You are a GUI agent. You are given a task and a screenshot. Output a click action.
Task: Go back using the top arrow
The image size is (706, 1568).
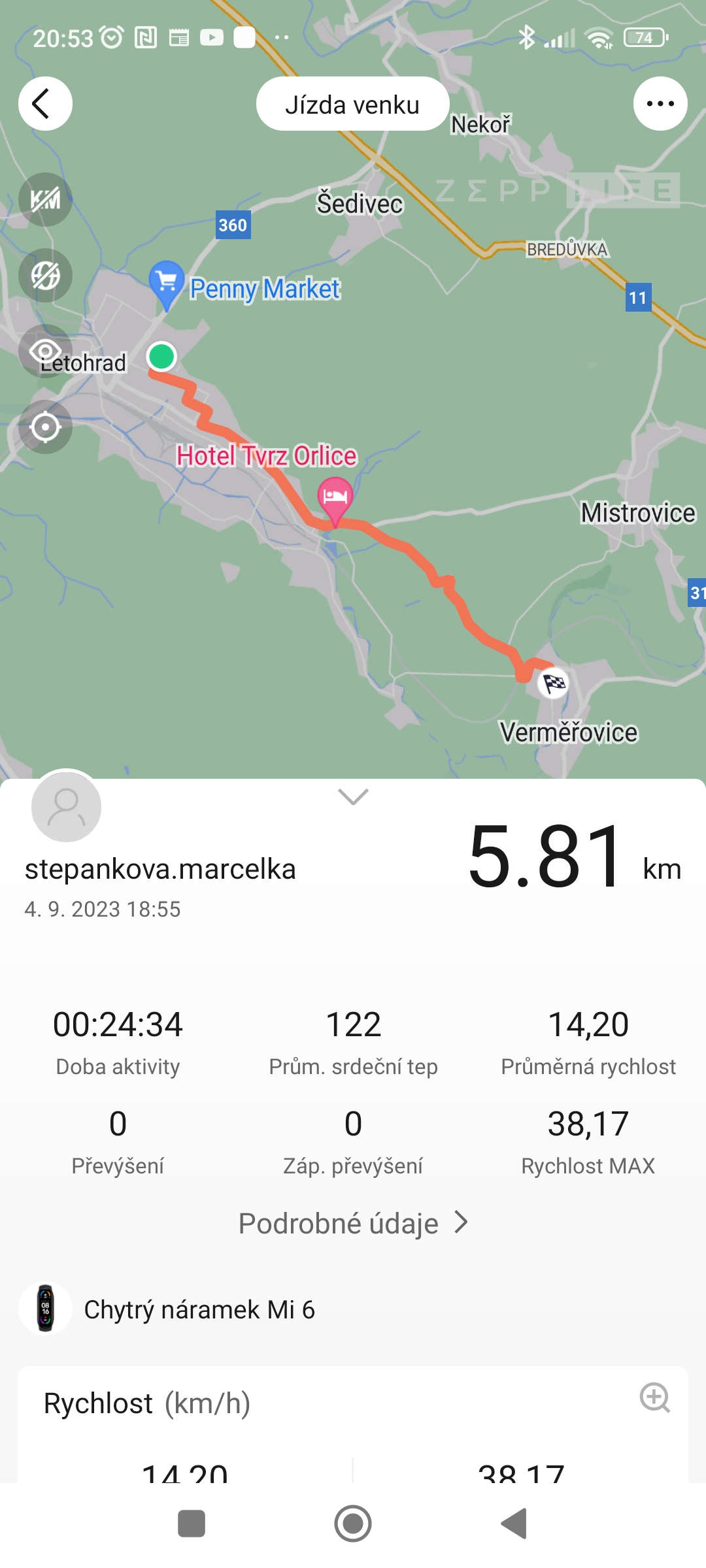pos(45,103)
